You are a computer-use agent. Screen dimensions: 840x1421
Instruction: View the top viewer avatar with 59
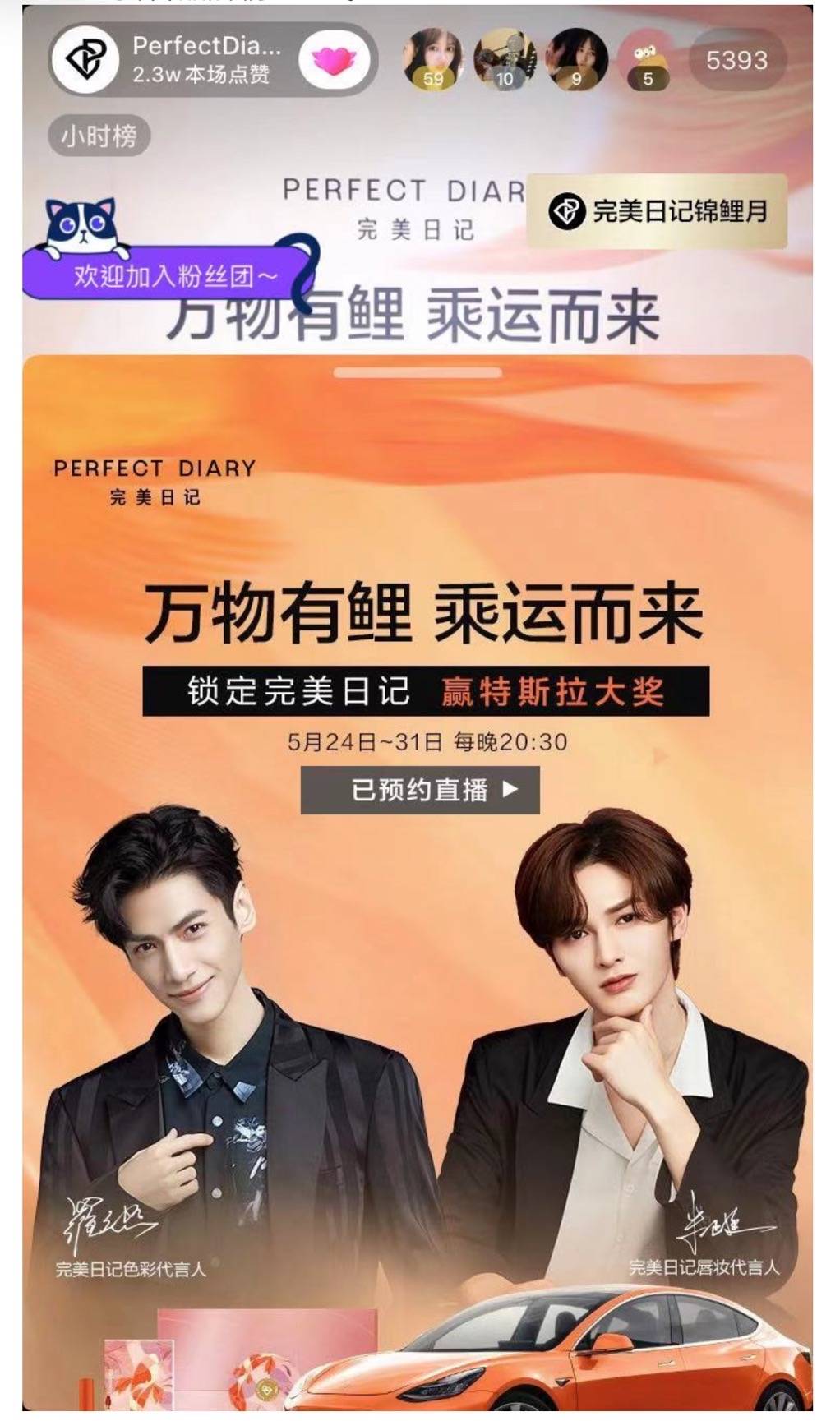(433, 59)
